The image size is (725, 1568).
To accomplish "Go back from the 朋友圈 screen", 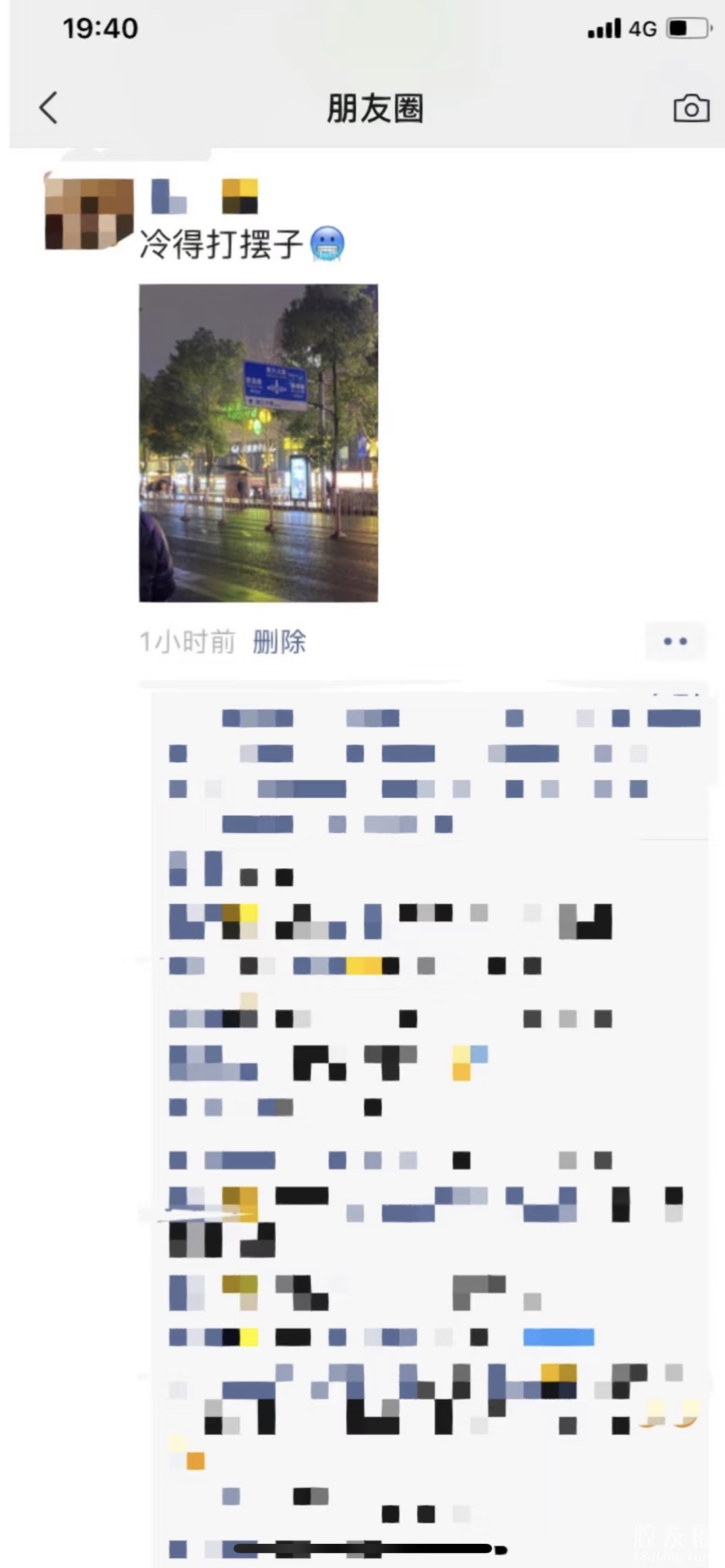I will pyautogui.click(x=48, y=108).
